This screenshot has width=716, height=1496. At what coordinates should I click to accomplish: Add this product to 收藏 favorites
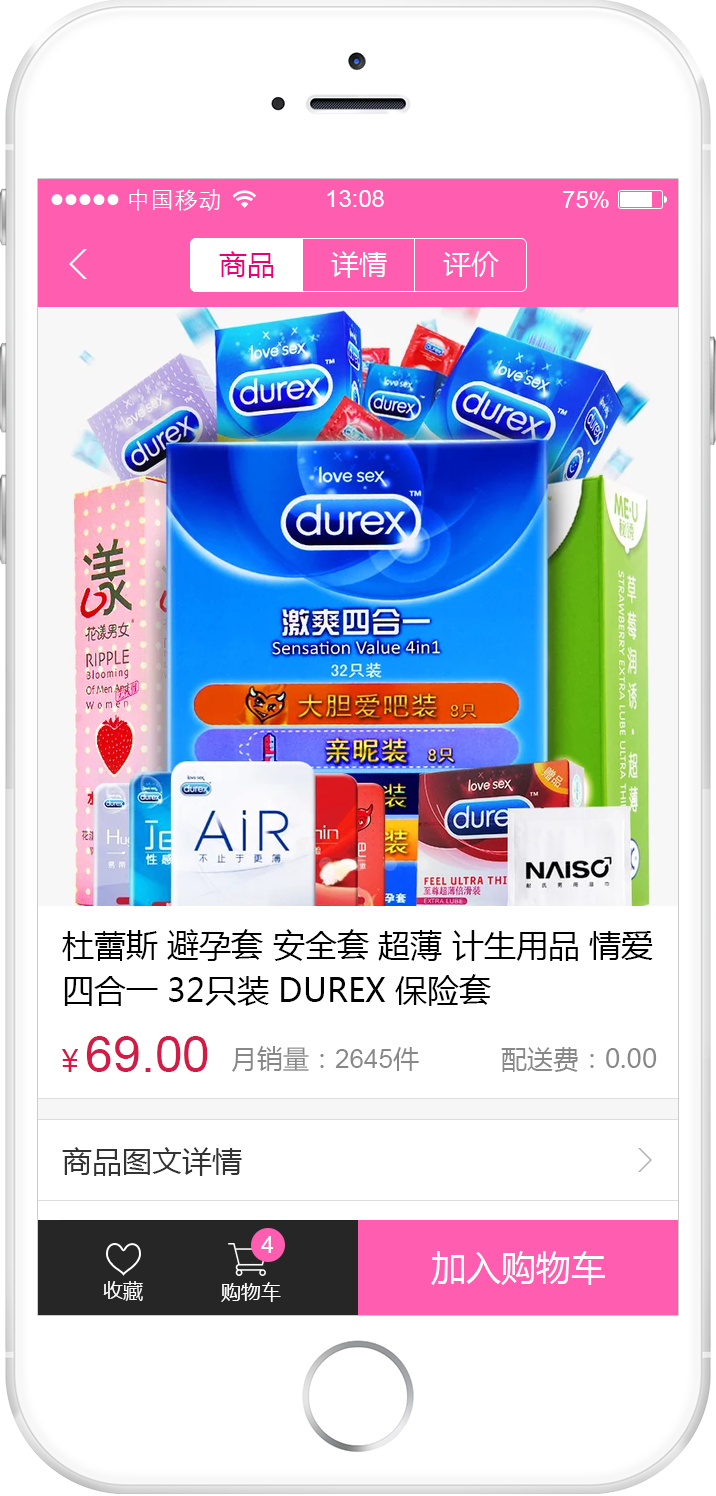123,1270
